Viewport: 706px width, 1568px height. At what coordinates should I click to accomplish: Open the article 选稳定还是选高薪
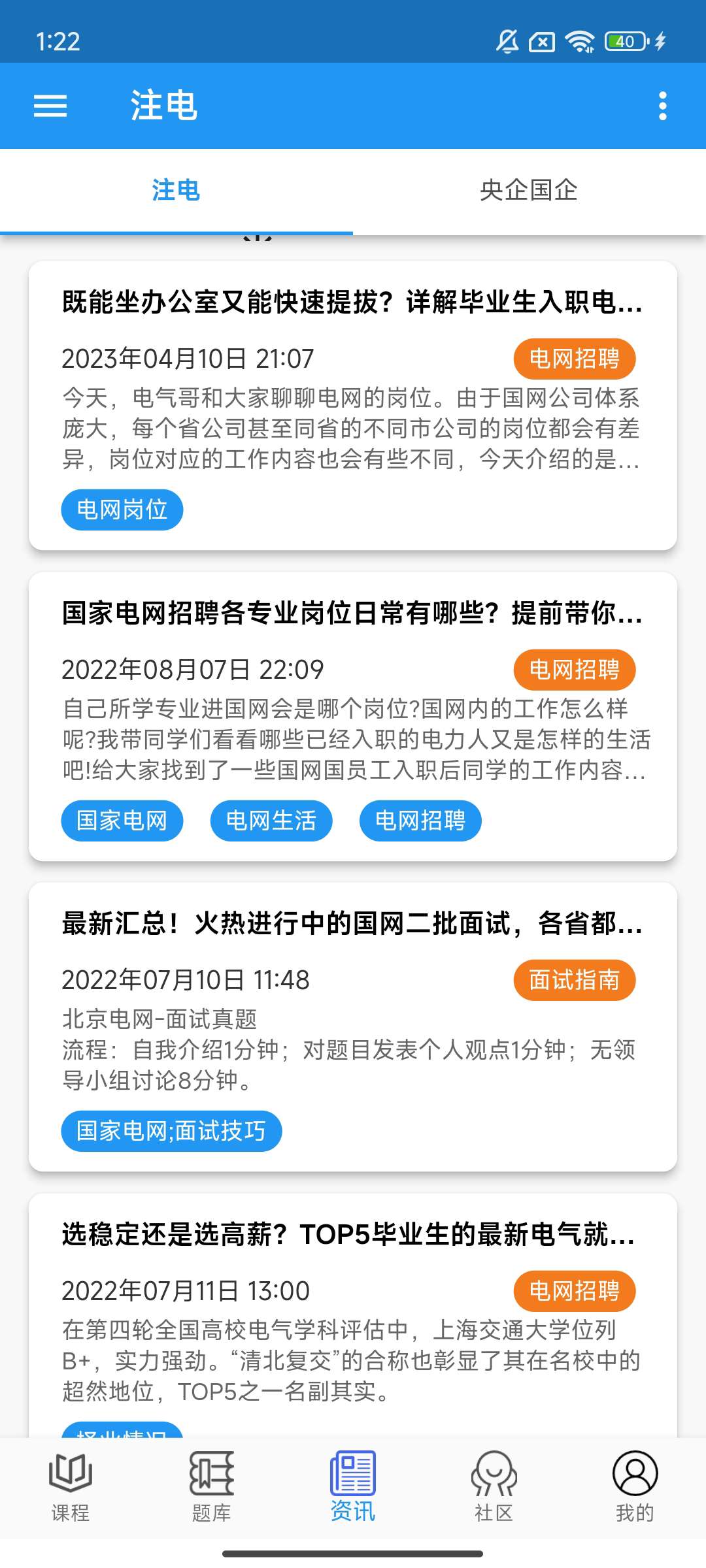(x=348, y=1235)
